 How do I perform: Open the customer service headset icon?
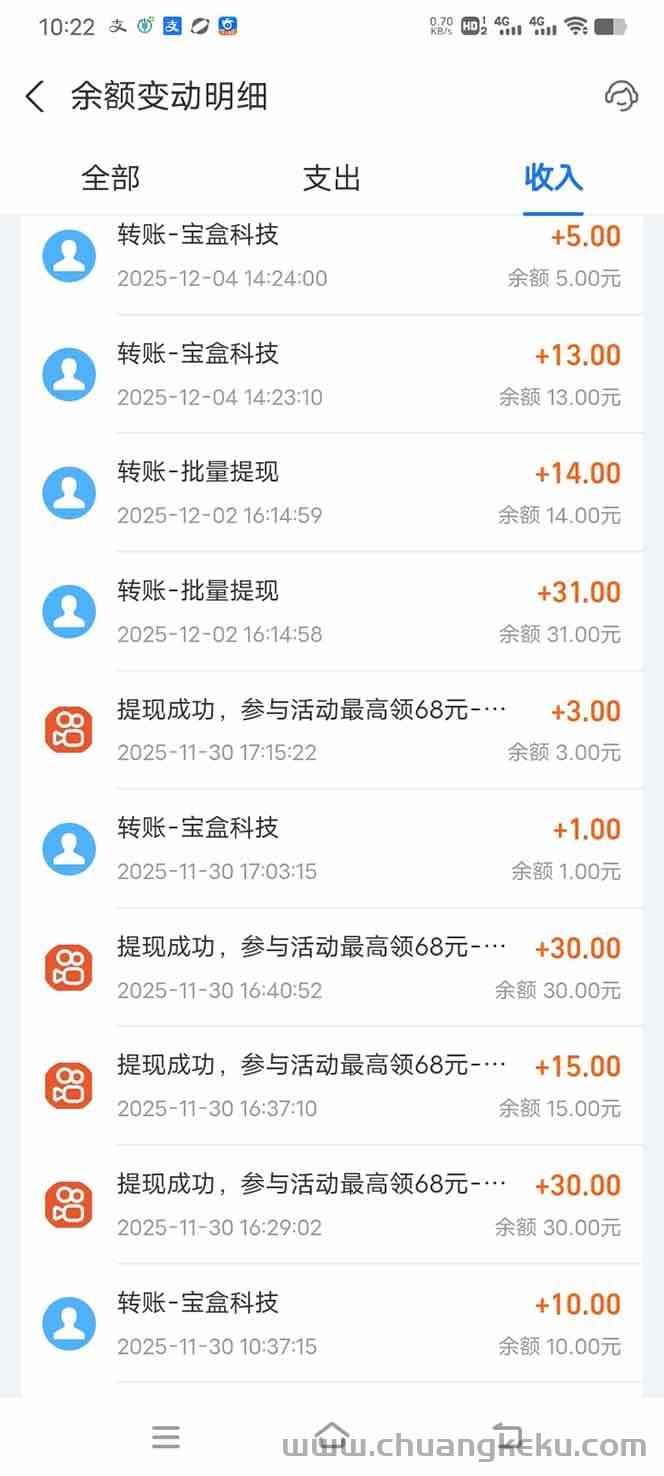(621, 97)
